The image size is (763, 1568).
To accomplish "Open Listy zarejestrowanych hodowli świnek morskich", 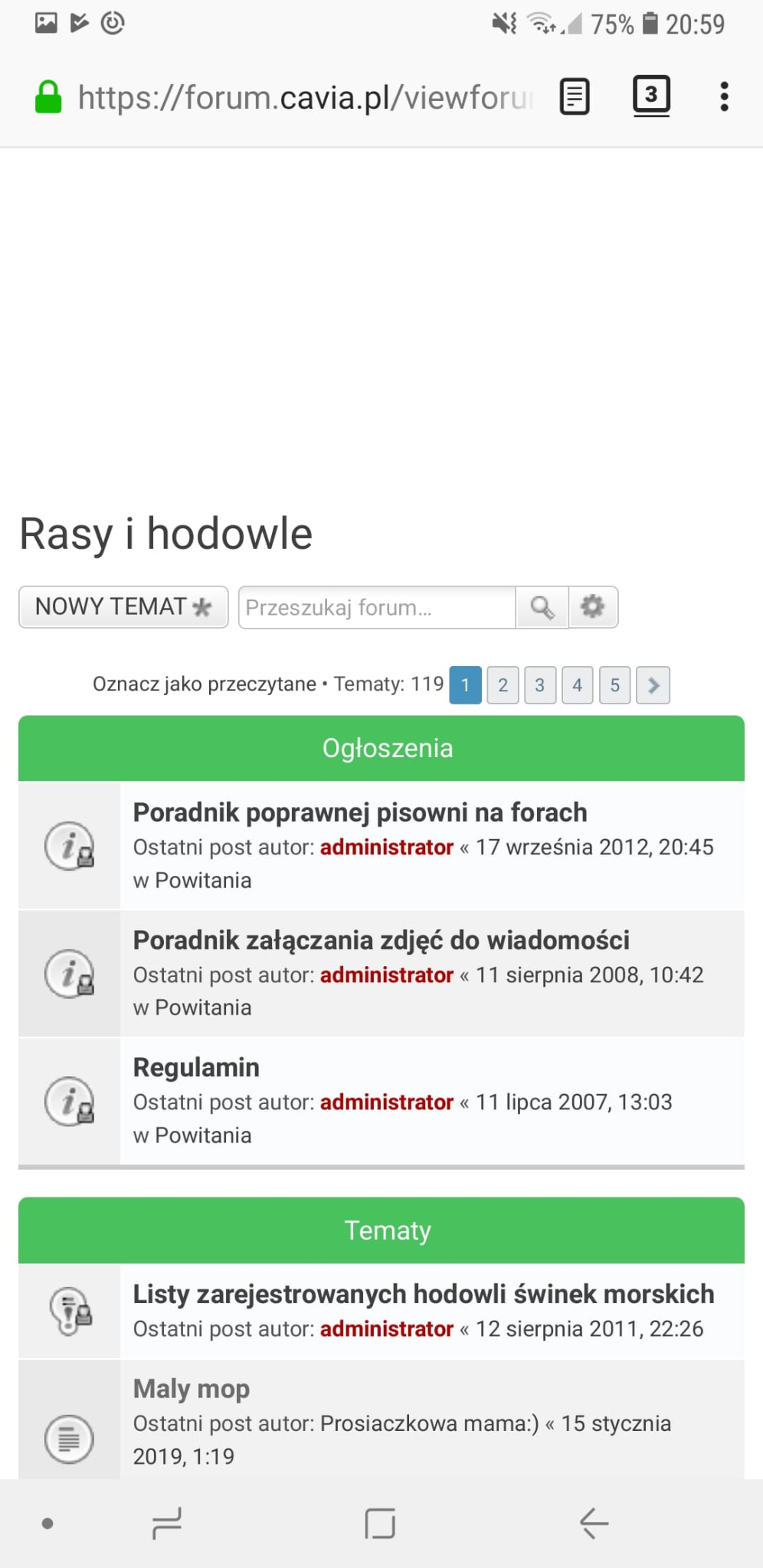I will pos(423,1294).
